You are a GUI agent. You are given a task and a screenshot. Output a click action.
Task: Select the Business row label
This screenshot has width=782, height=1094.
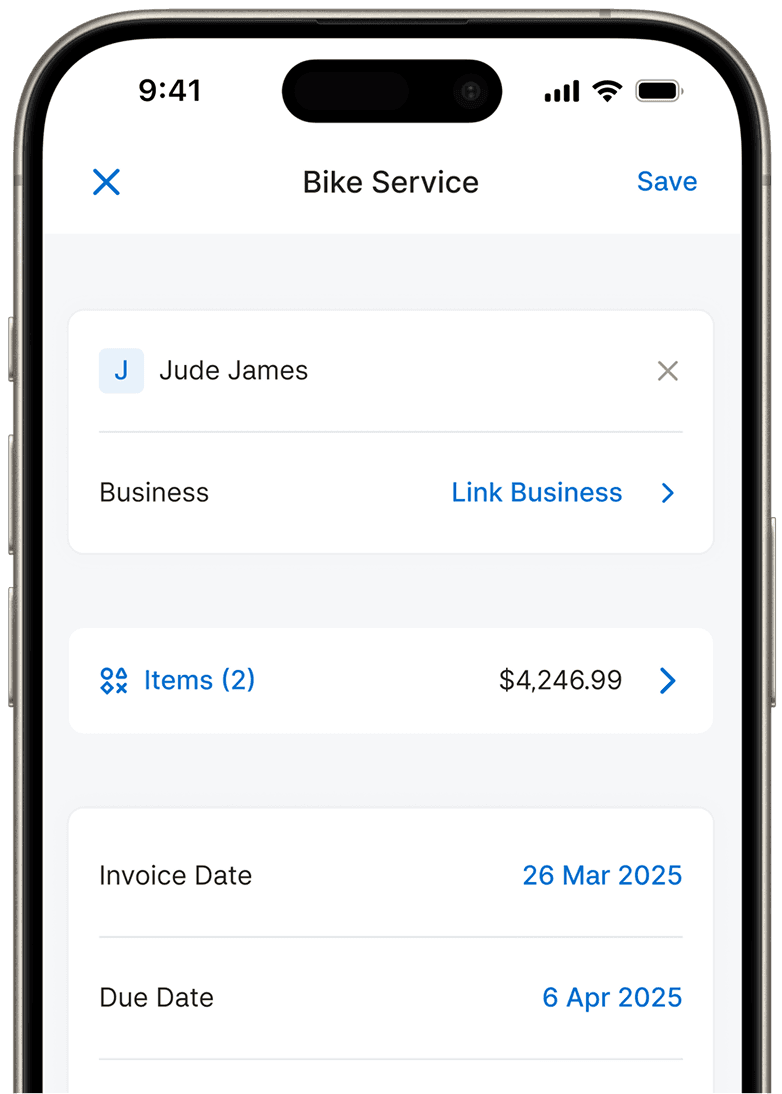pos(153,492)
